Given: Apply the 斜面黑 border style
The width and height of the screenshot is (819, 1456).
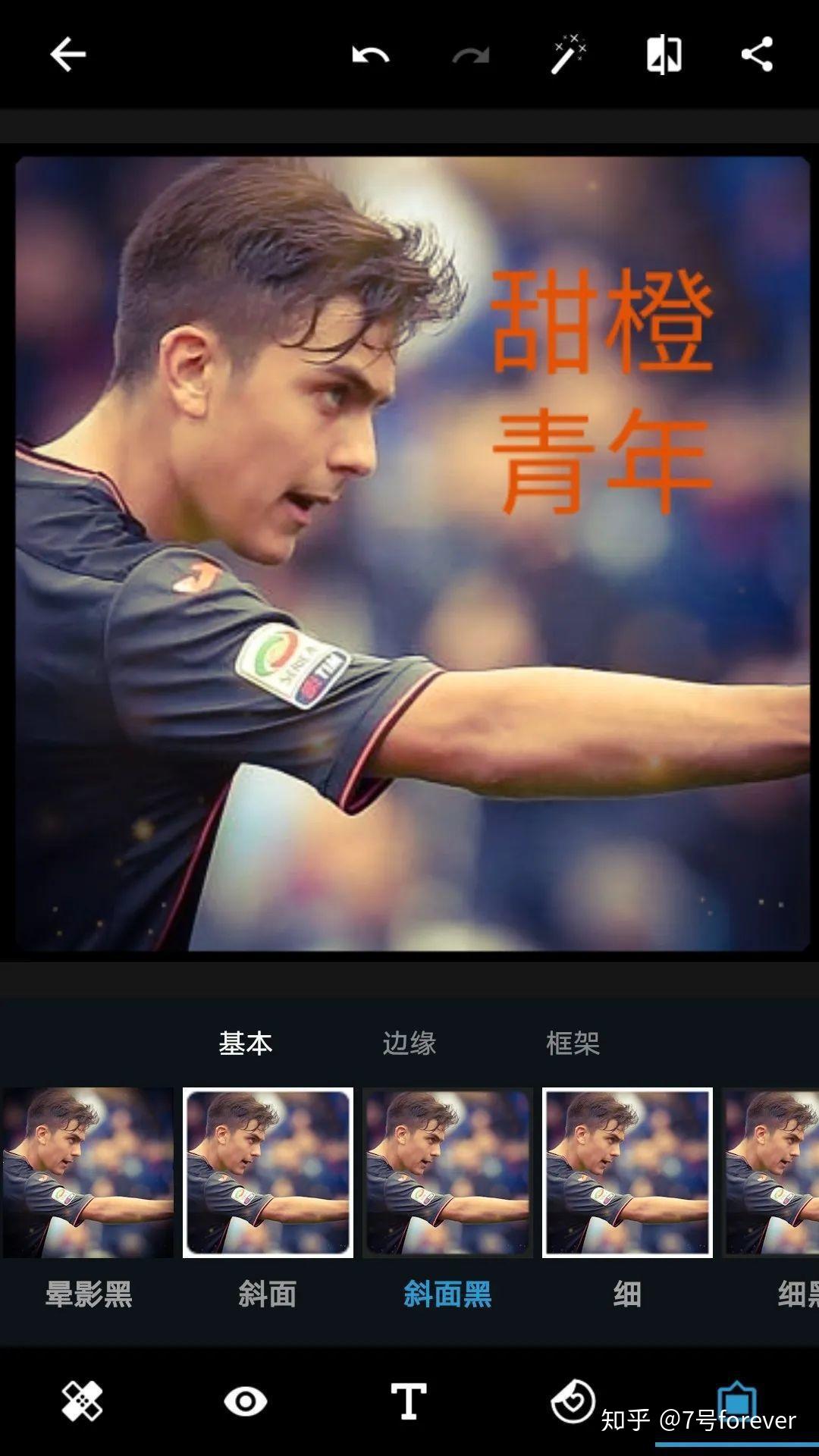Looking at the screenshot, I should click(x=447, y=1172).
